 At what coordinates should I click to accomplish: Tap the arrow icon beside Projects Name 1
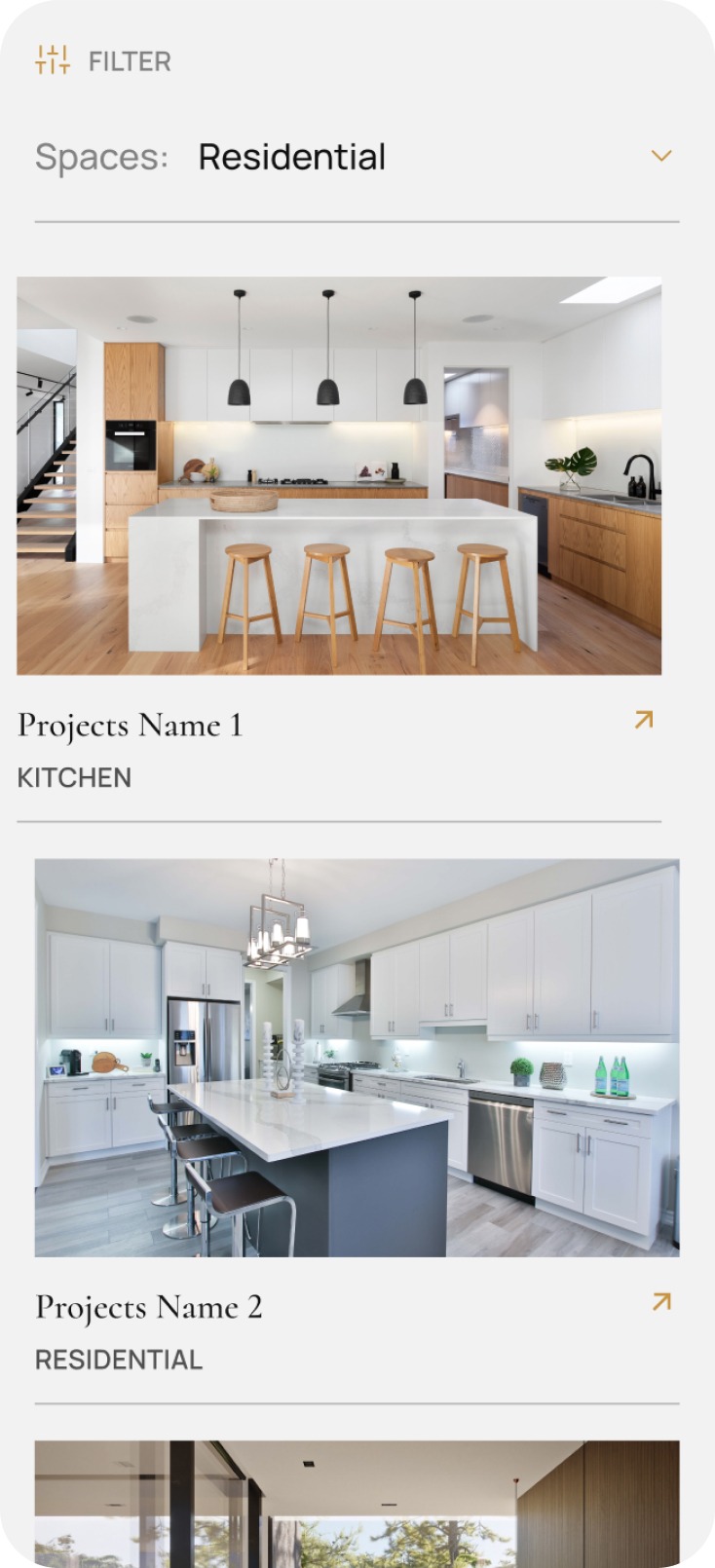[x=644, y=720]
